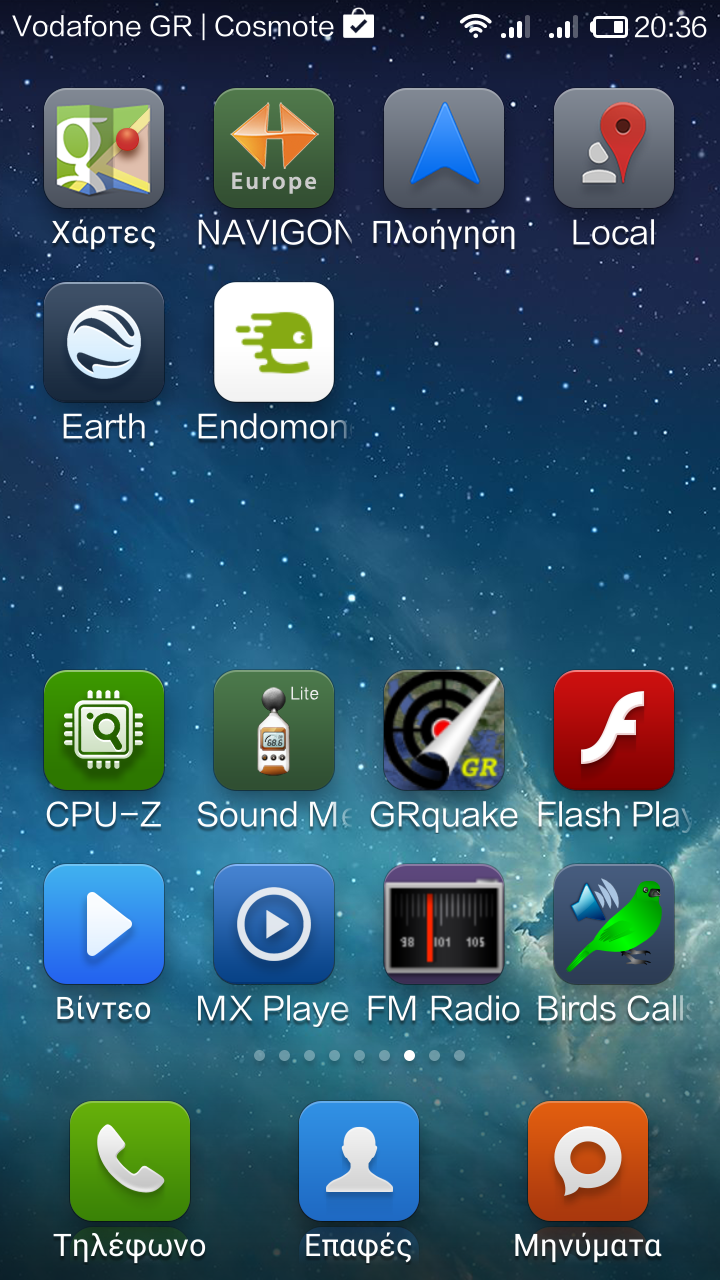Open the Endomondo app
This screenshot has width=720, height=1280.
(274, 342)
